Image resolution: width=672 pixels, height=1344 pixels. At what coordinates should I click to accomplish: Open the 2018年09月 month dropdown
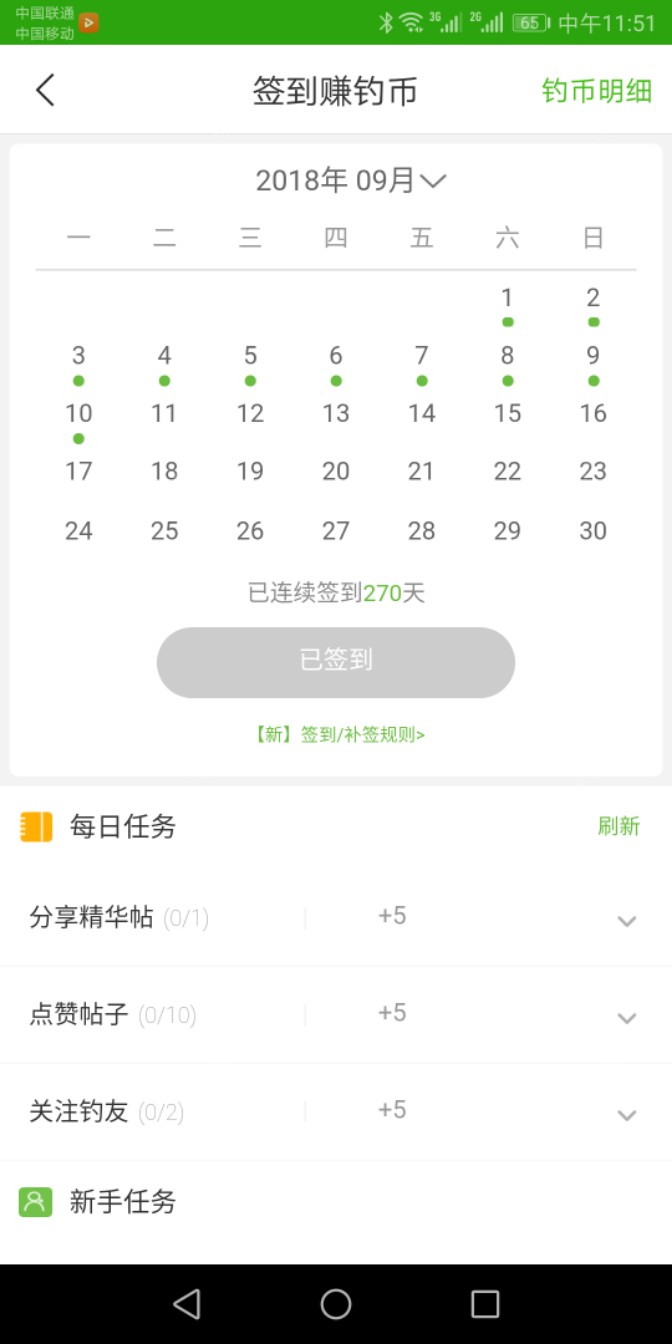[350, 181]
